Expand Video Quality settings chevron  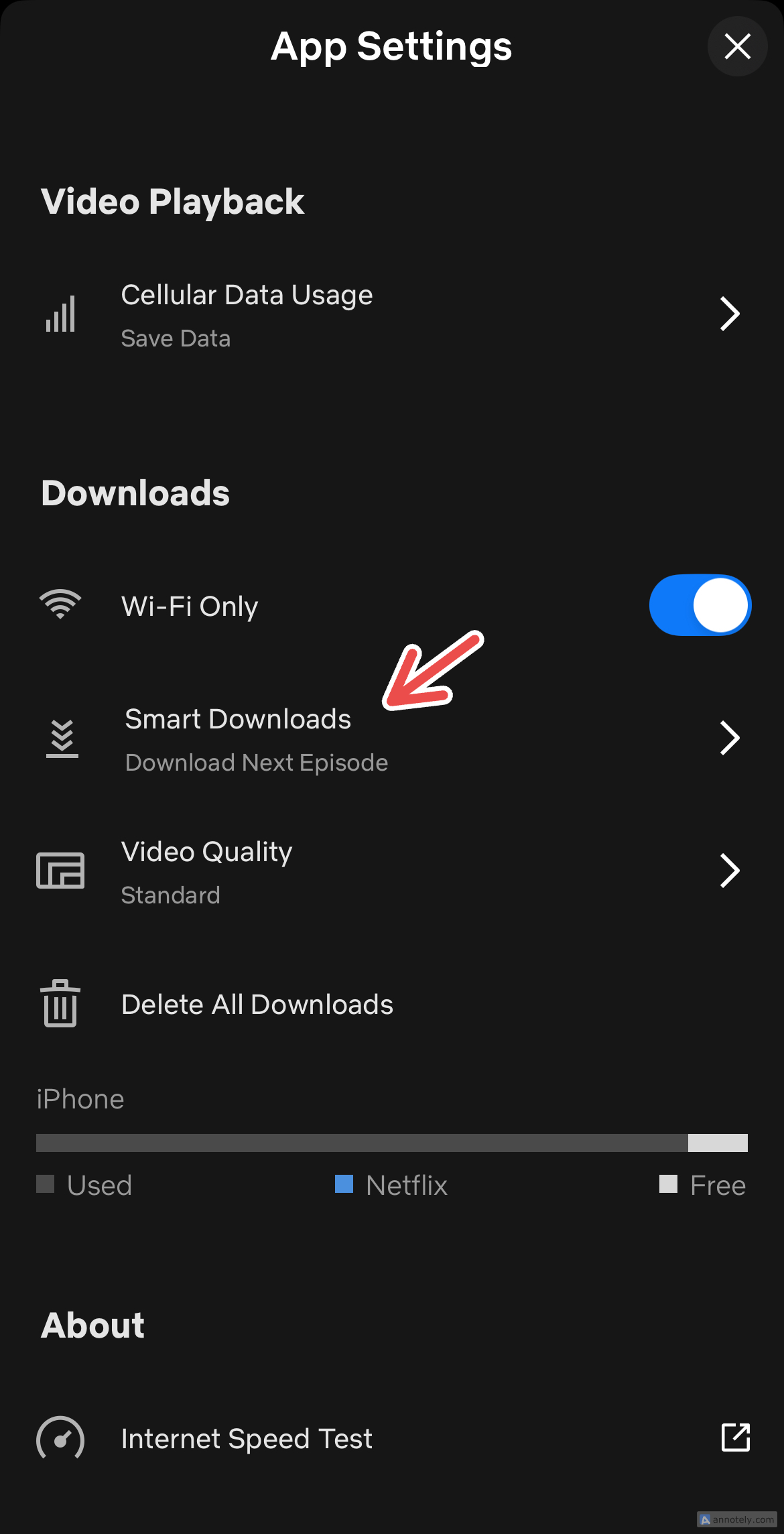[x=730, y=871]
